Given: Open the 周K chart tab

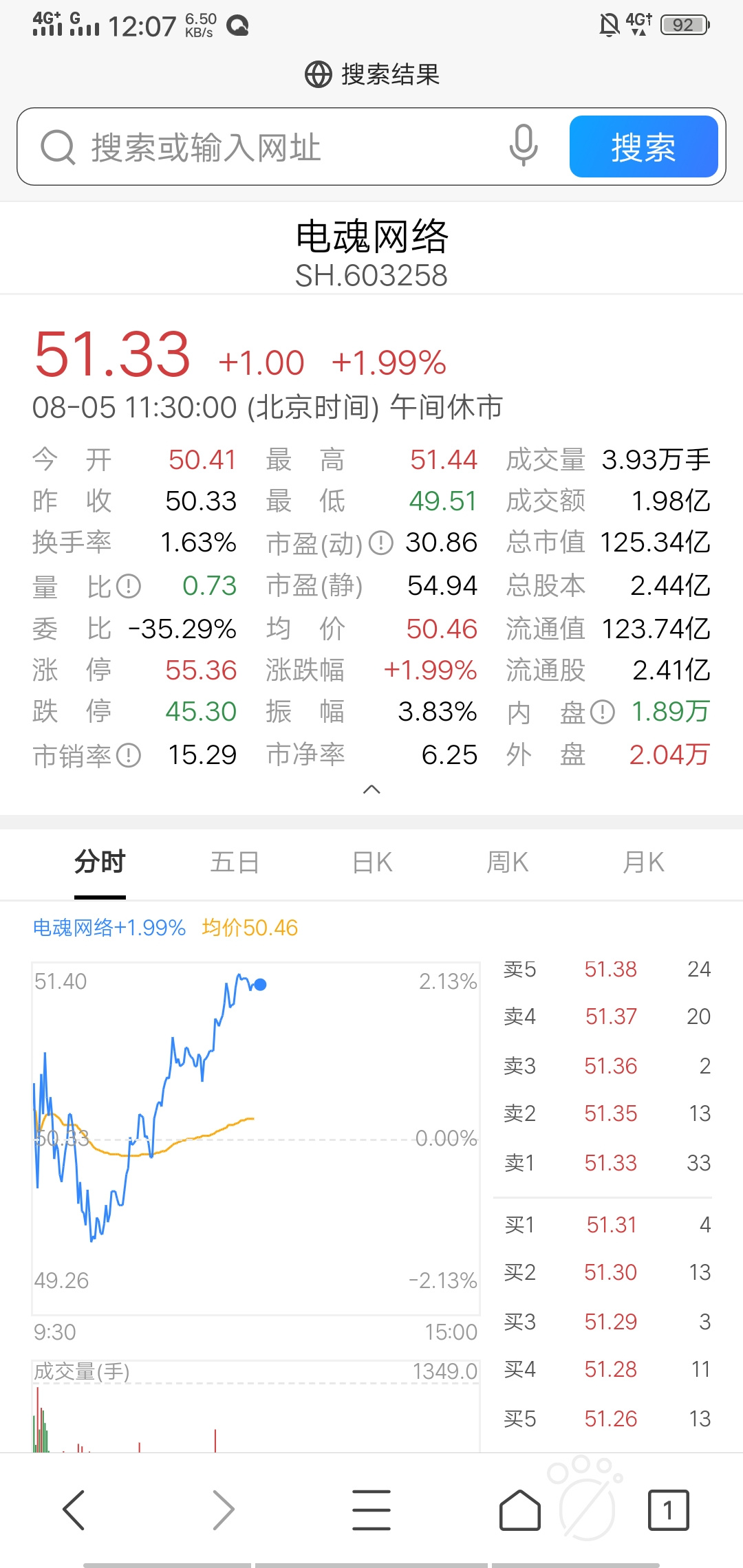Looking at the screenshot, I should (507, 862).
